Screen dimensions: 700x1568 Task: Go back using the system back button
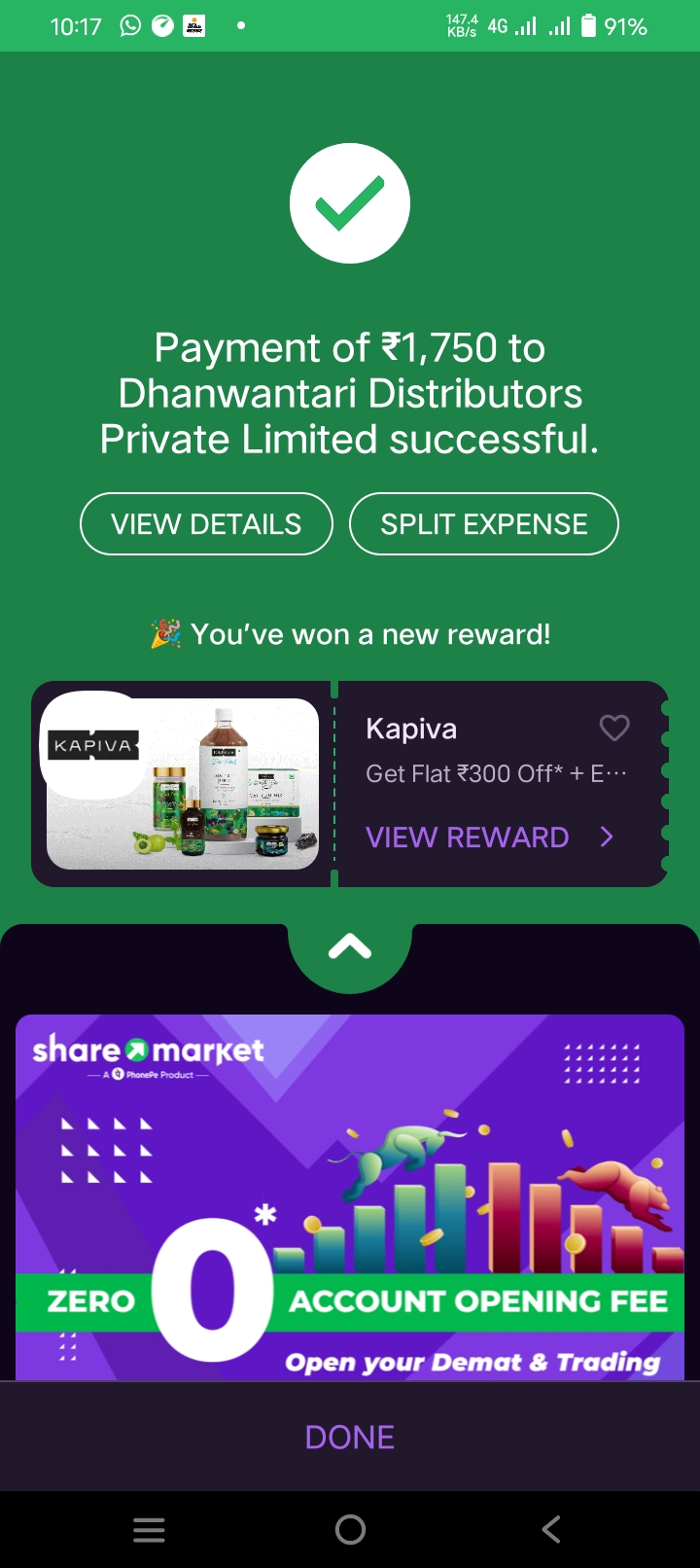click(551, 1530)
